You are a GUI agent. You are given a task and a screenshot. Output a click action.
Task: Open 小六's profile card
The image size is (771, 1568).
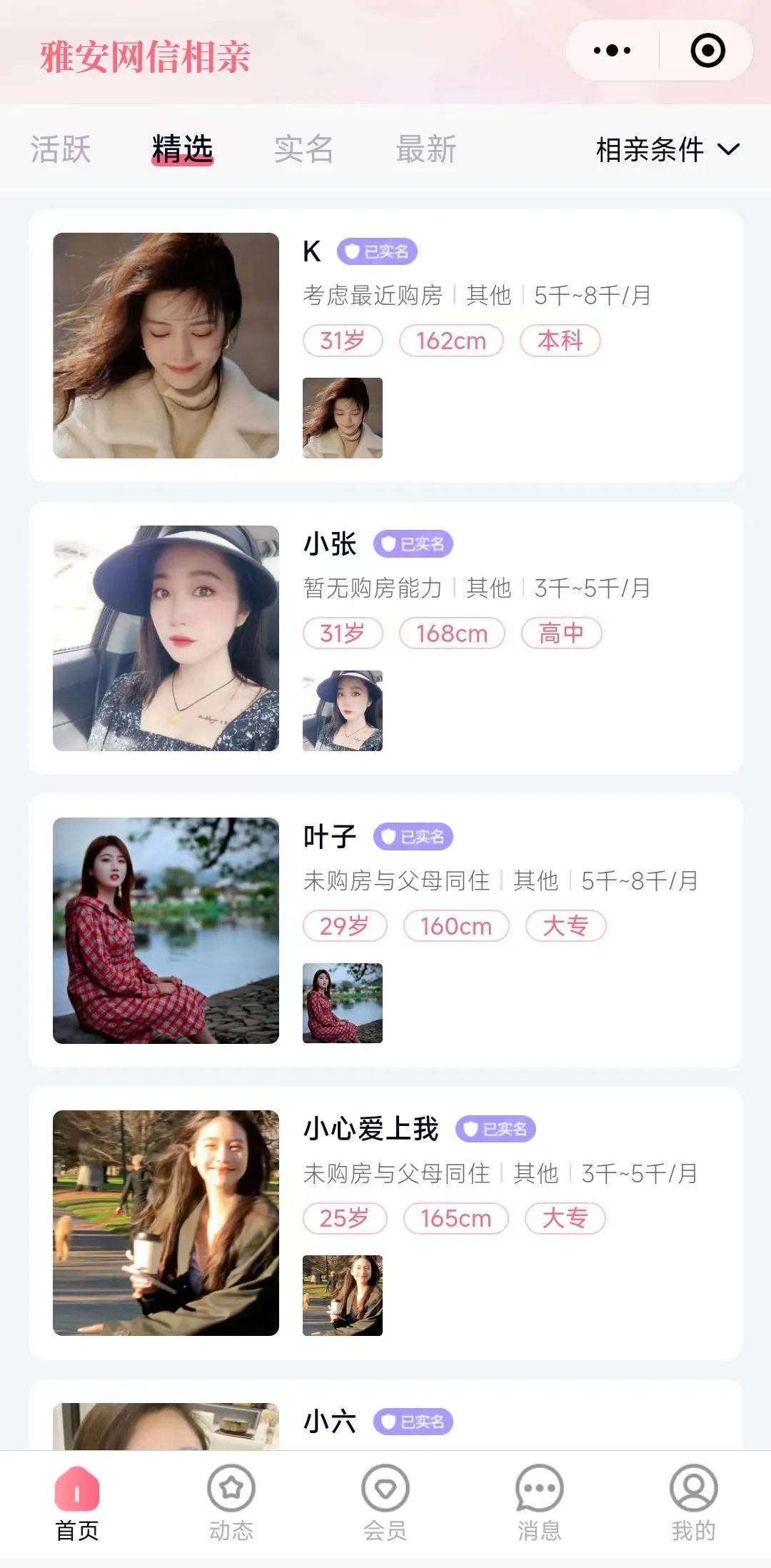click(x=385, y=1422)
